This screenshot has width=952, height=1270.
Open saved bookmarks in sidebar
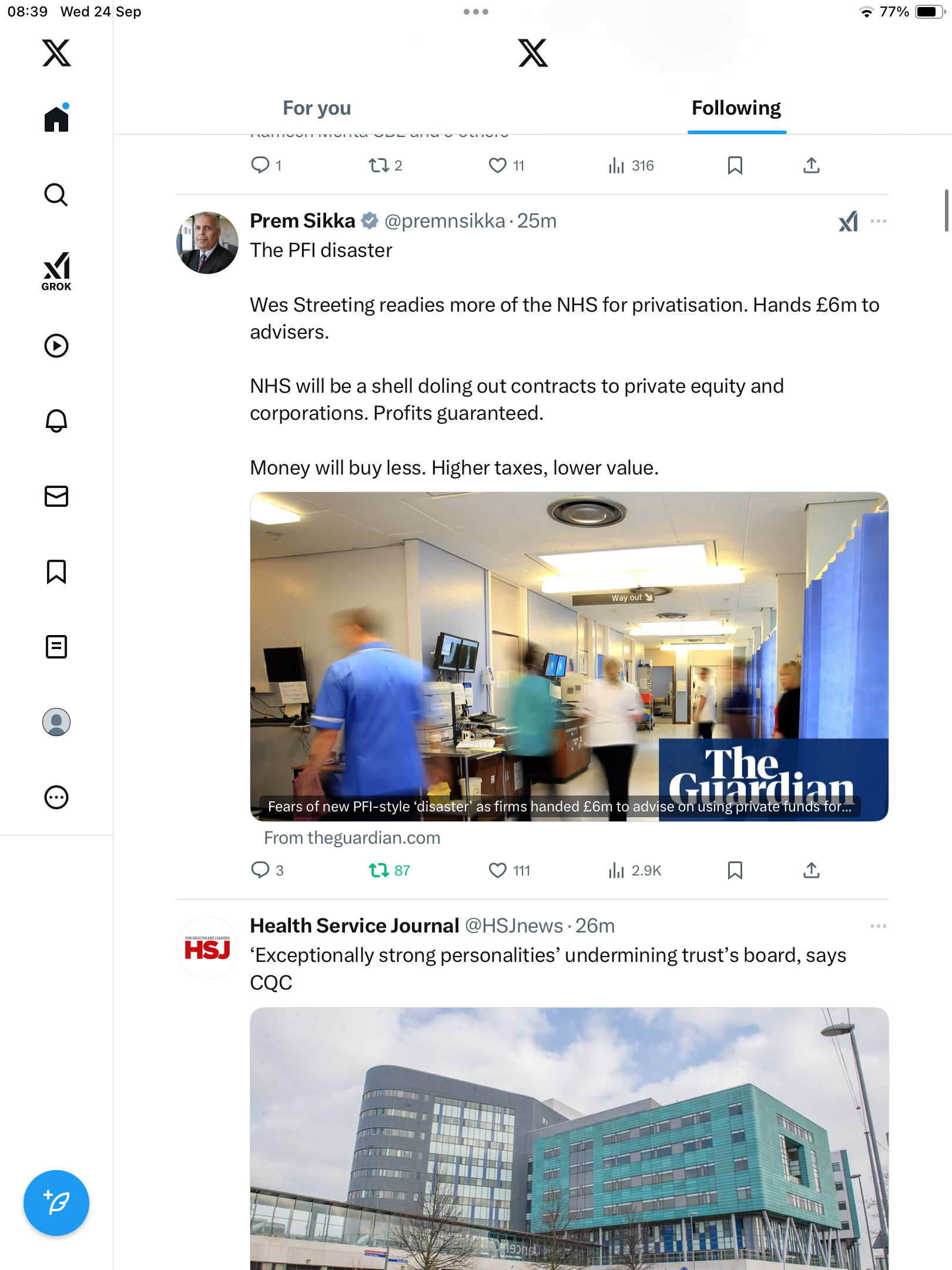tap(56, 571)
